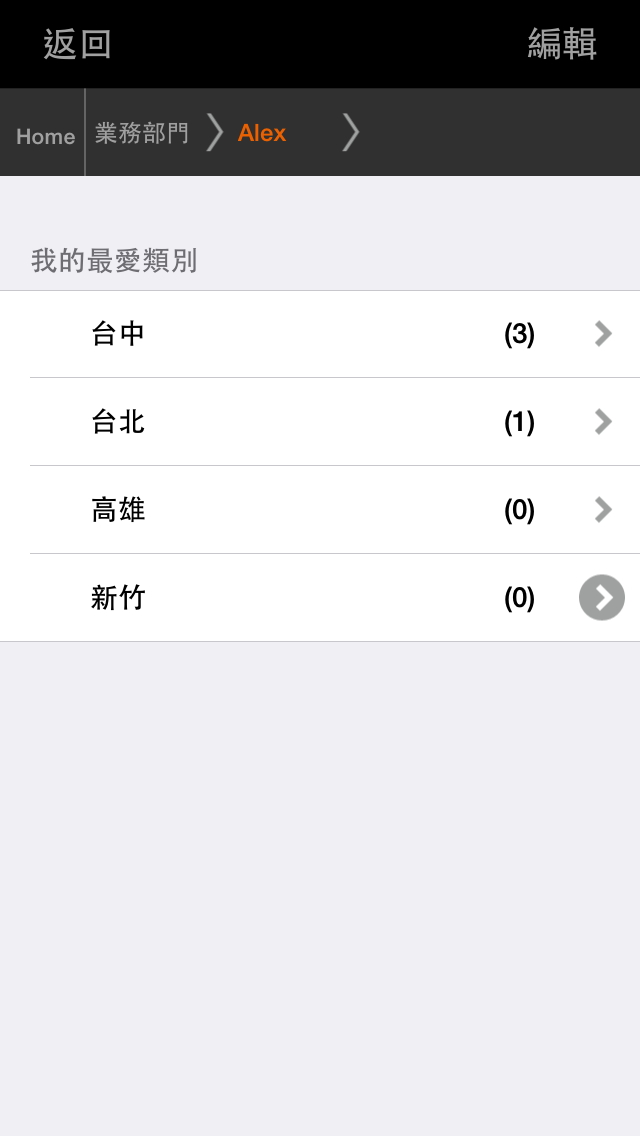This screenshot has width=640, height=1136.
Task: Tap the 返回 back button
Action: click(x=77, y=45)
